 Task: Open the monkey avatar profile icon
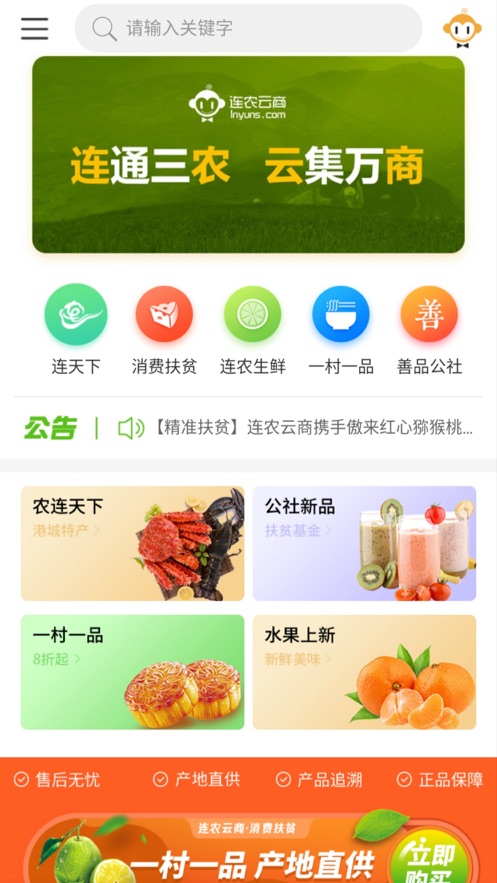coord(462,28)
